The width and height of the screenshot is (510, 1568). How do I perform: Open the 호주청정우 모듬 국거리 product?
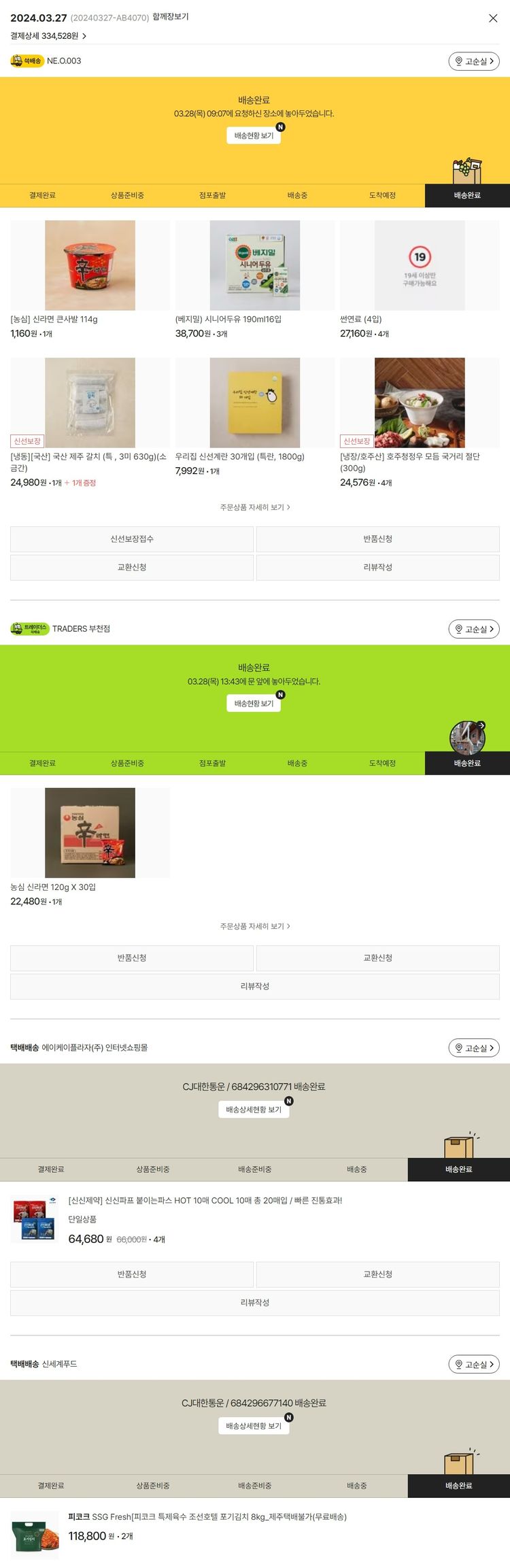(420, 403)
